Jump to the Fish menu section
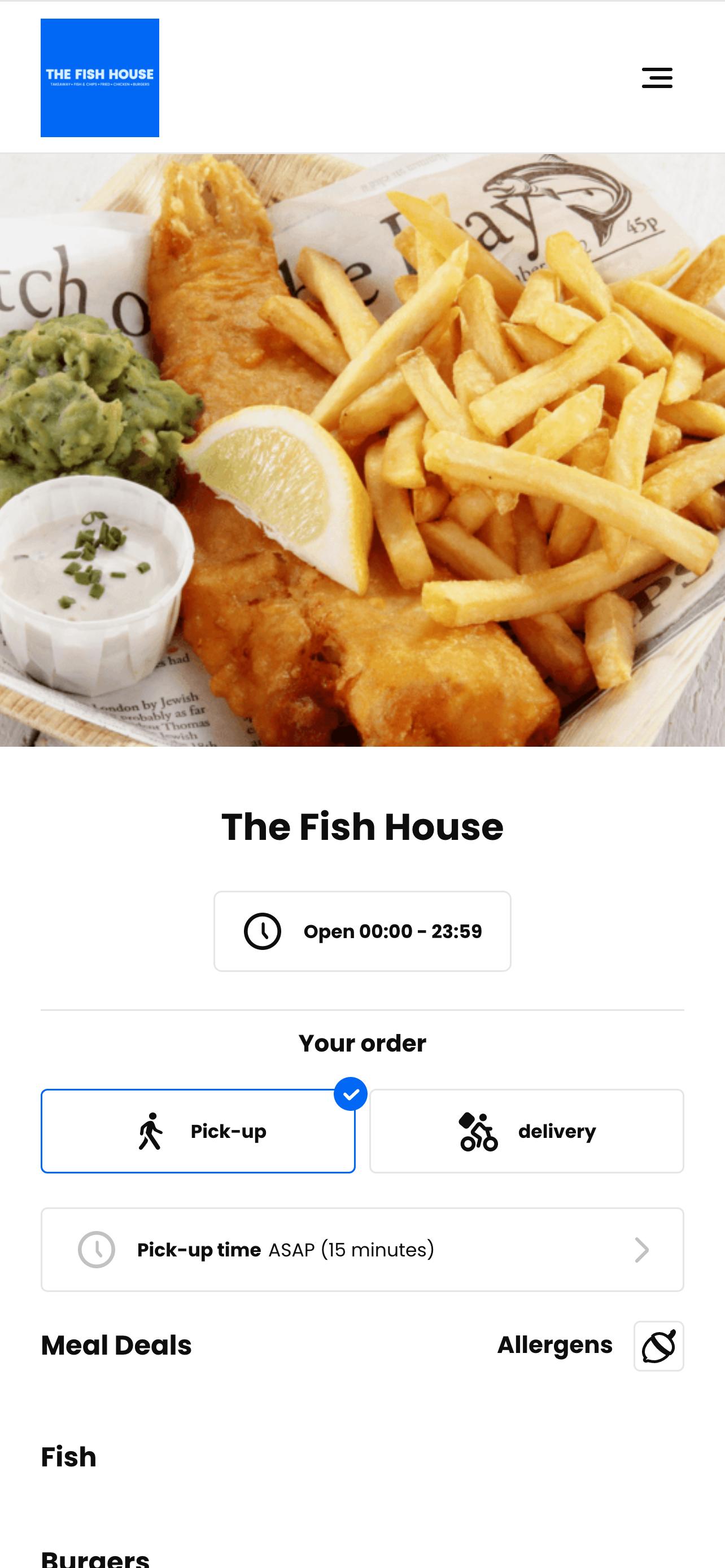The image size is (725, 1568). 68,1457
